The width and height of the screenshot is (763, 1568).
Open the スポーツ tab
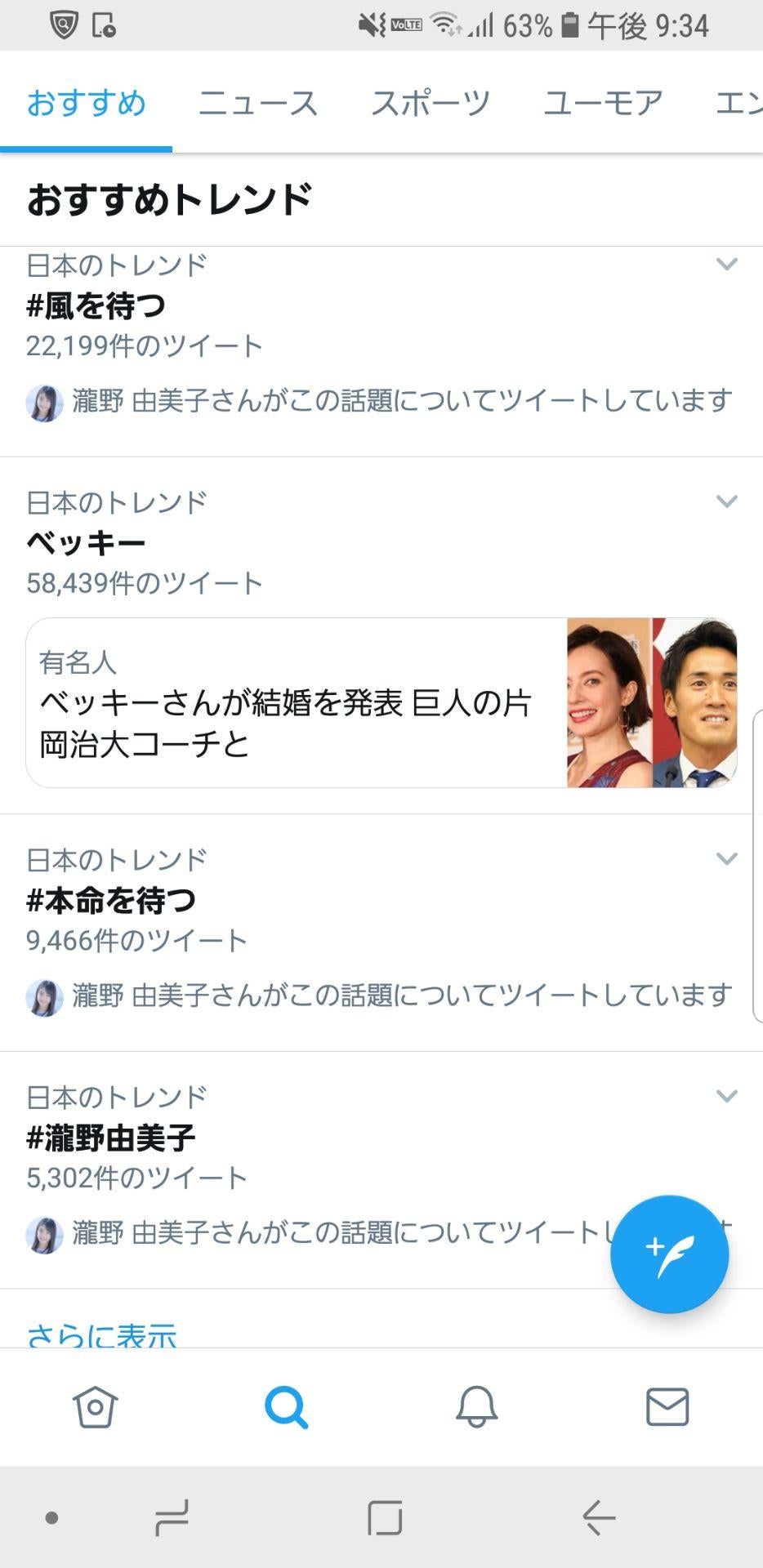(431, 103)
